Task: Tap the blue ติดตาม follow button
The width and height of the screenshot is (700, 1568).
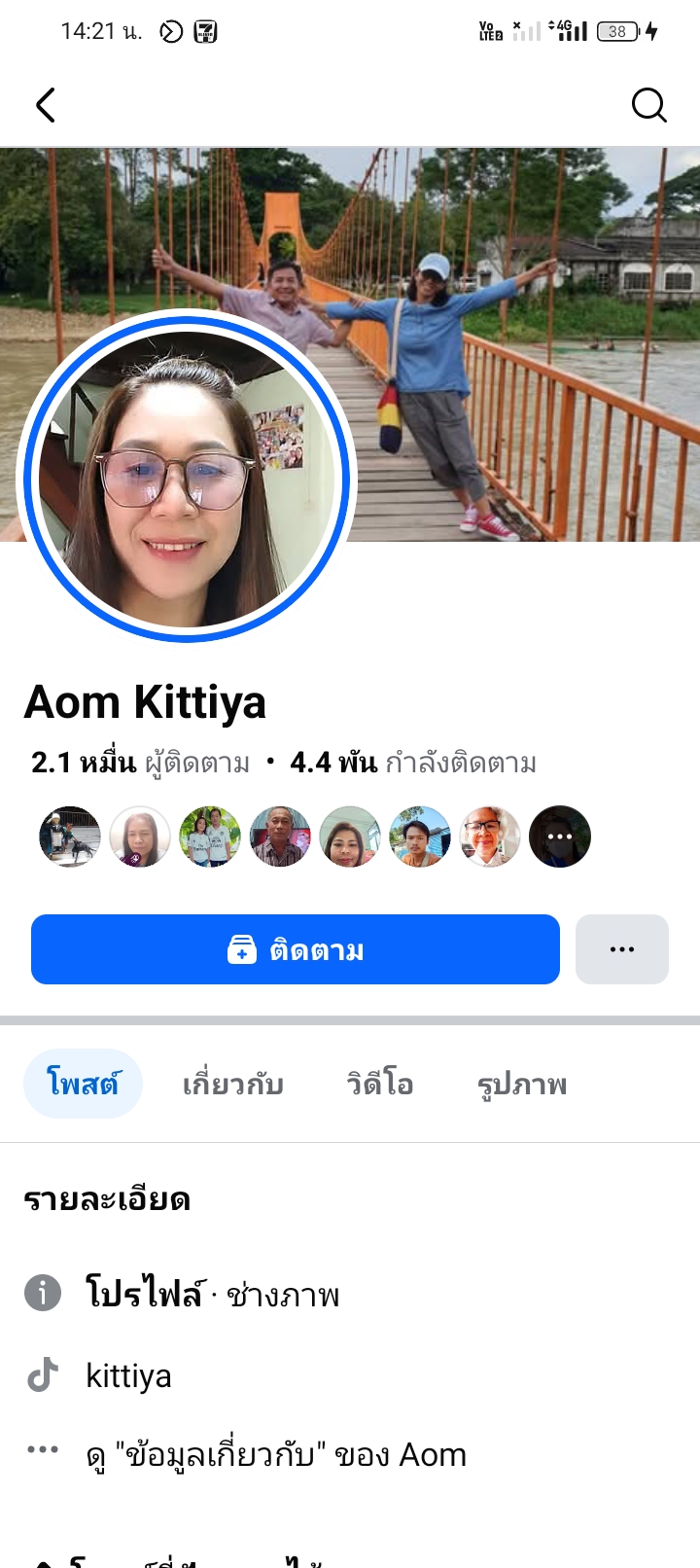Action: tap(296, 949)
